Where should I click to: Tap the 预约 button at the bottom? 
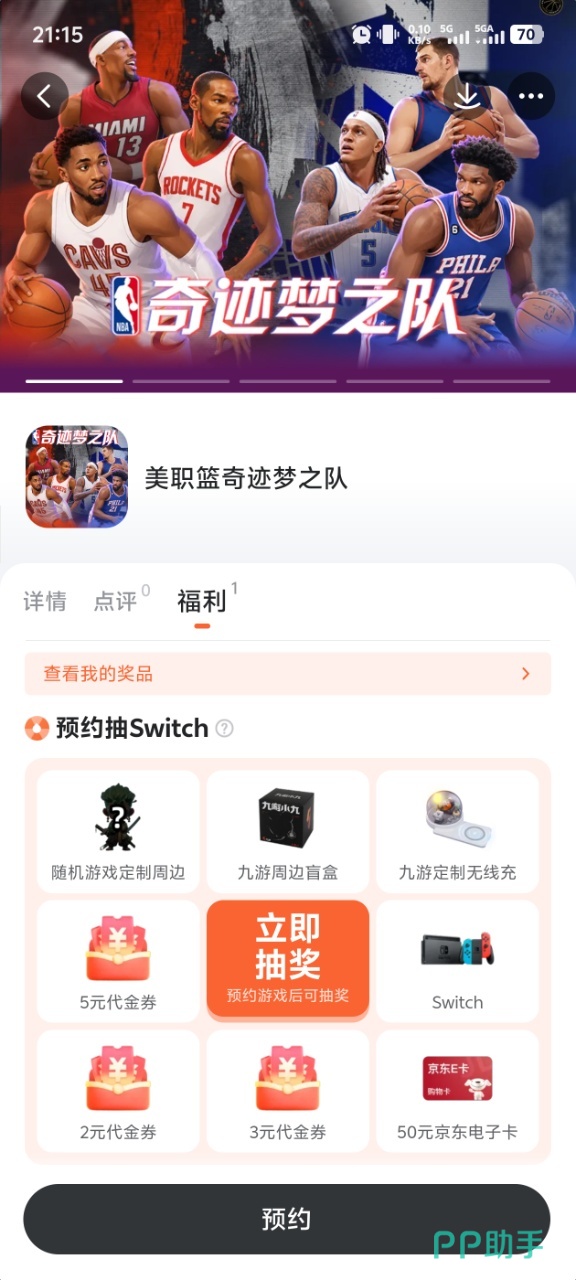tap(287, 1219)
